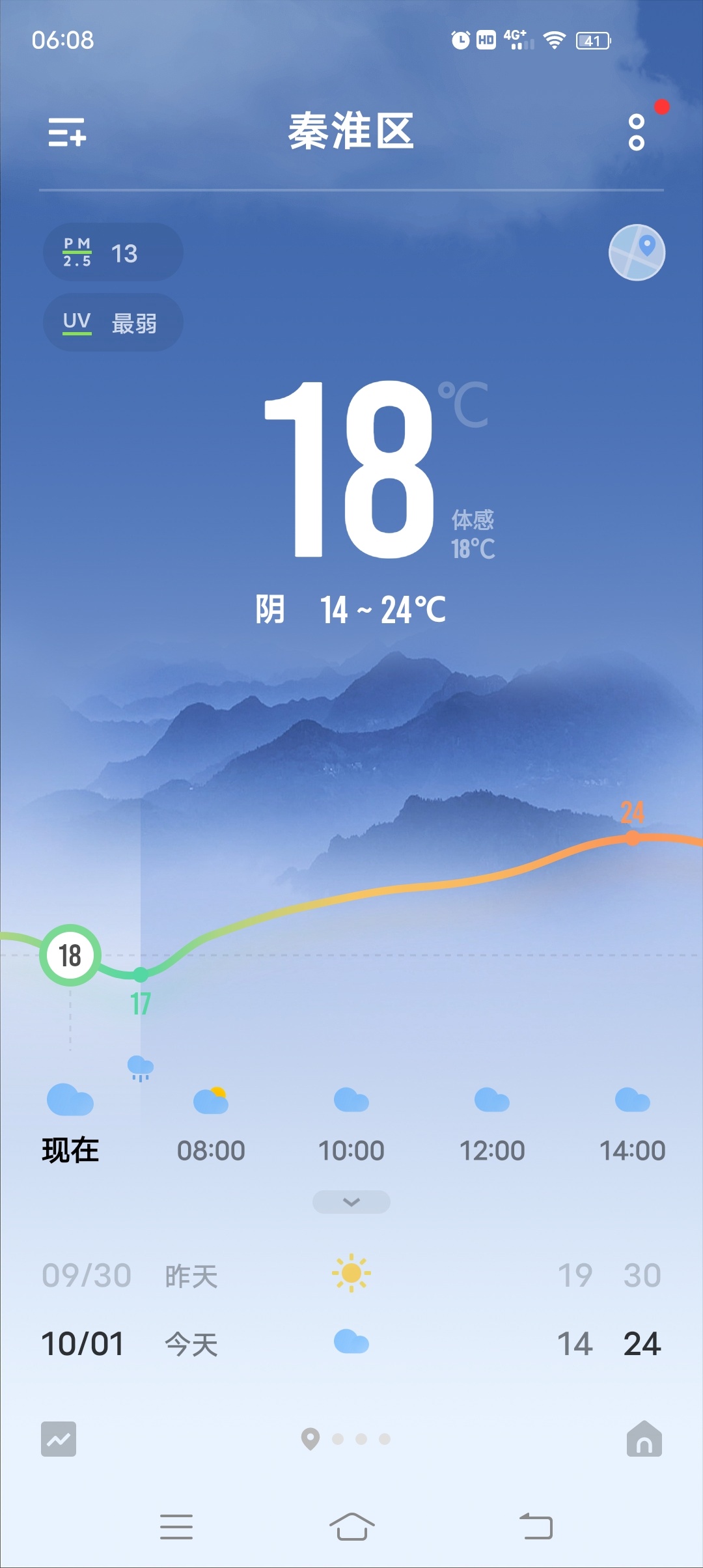Viewport: 703px width, 1568px height.
Task: Open the temperature trend chart icon
Action: tap(59, 1439)
